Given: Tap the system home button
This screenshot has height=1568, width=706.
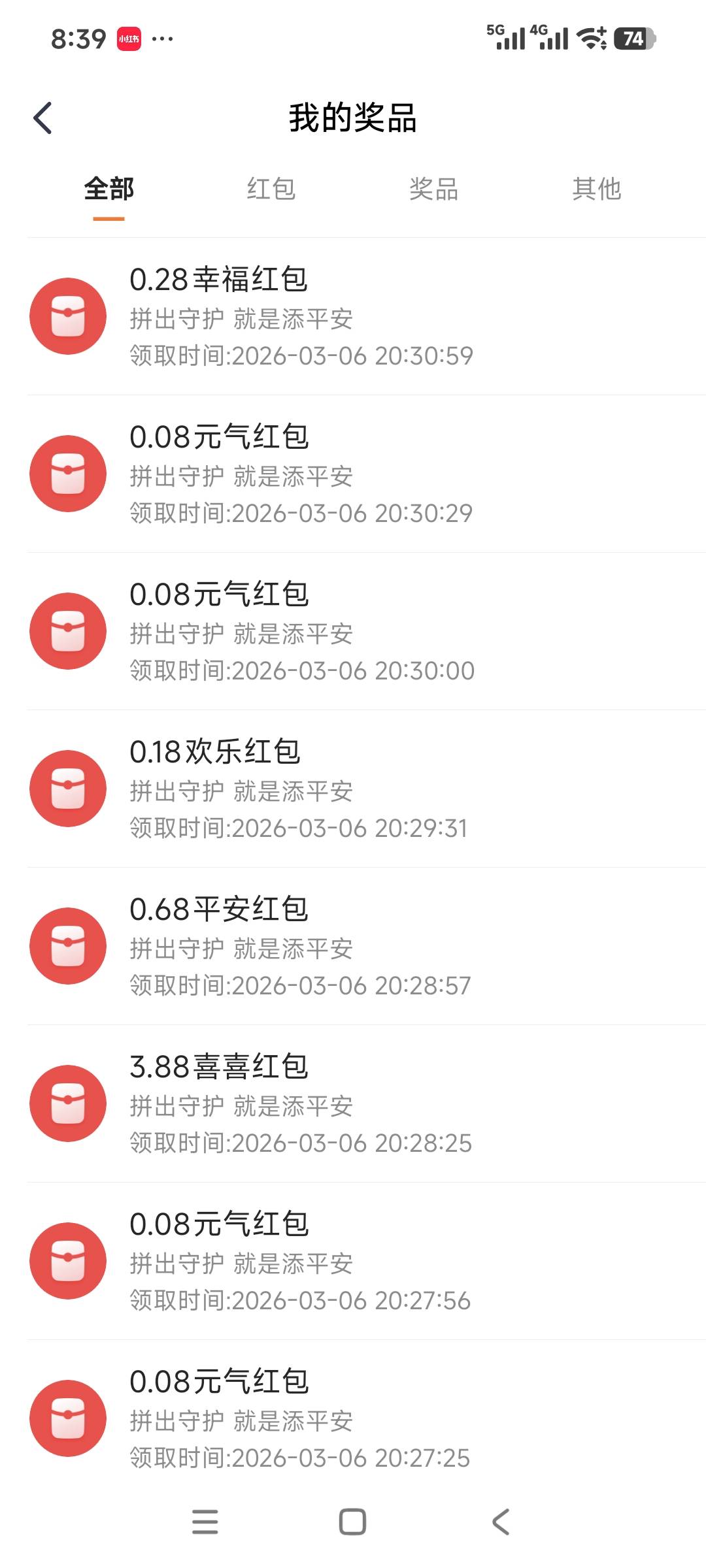Looking at the screenshot, I should (x=352, y=1522).
